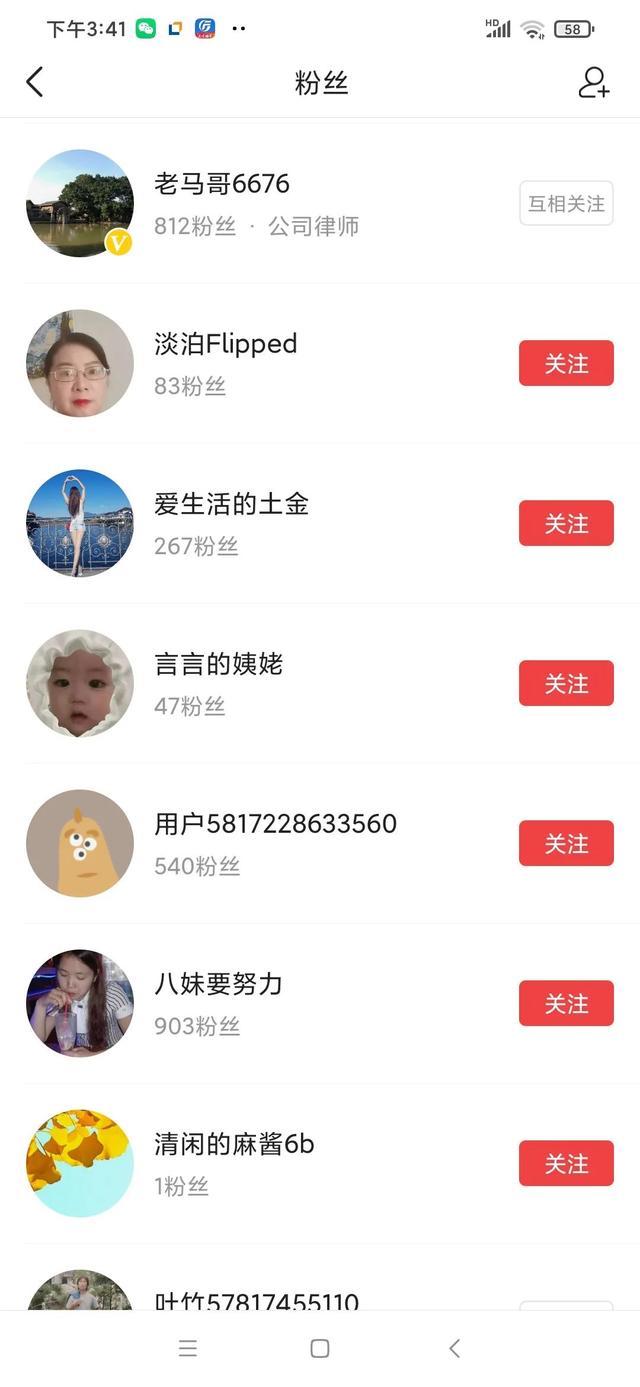Go back using the top-left arrow
Screen dimensions: 640x1387
(x=35, y=82)
